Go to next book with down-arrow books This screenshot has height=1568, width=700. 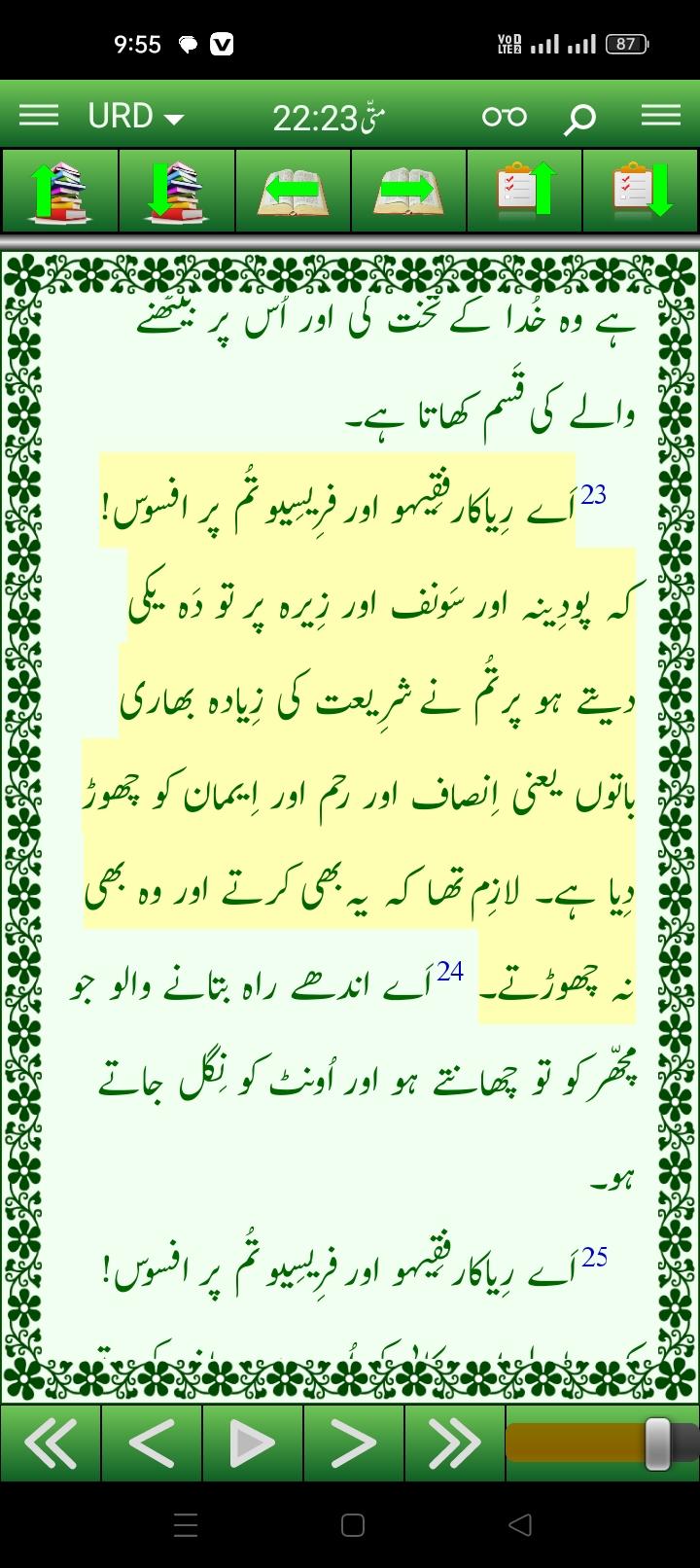click(176, 190)
